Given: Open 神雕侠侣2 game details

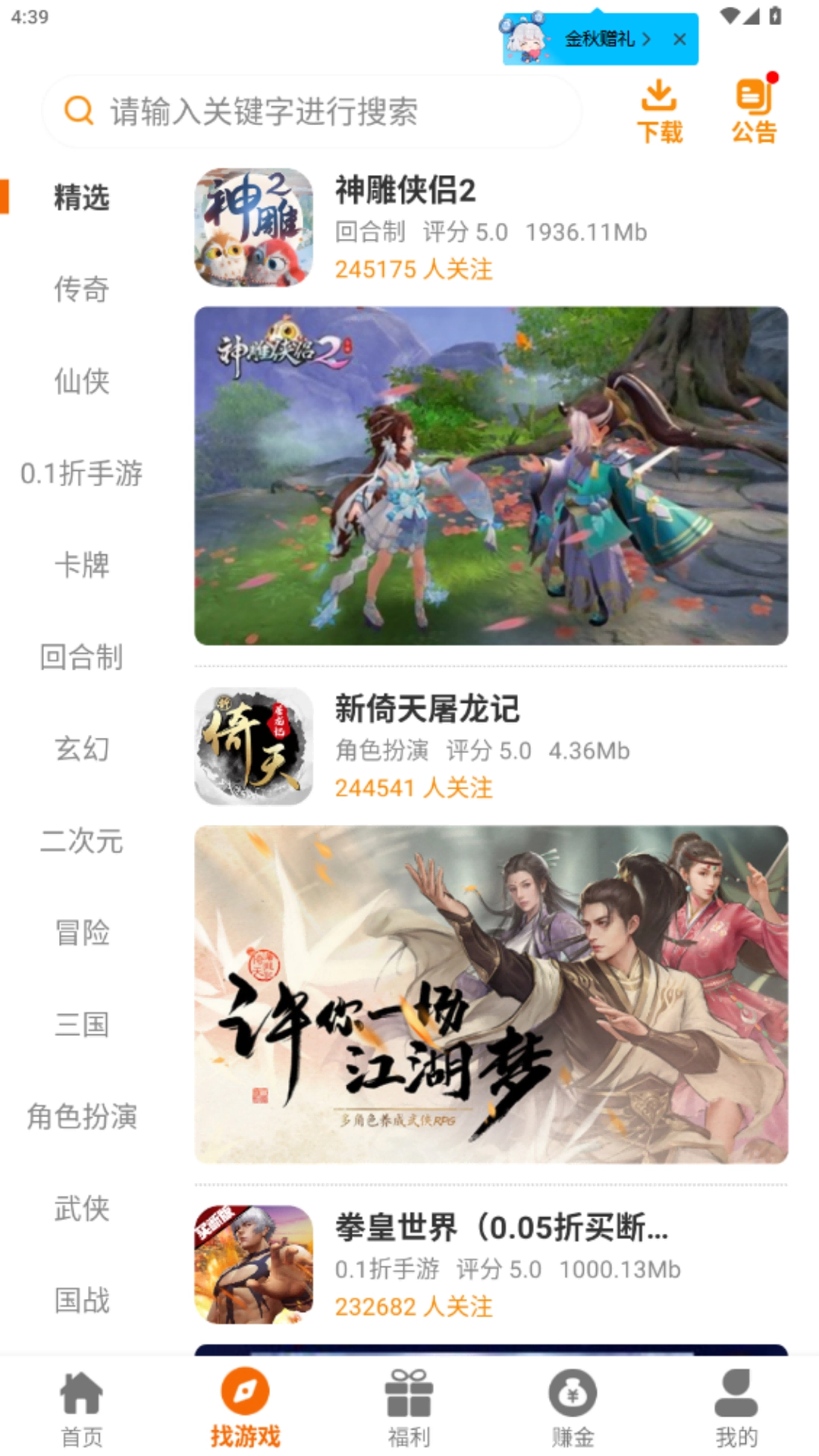Looking at the screenshot, I should [405, 190].
